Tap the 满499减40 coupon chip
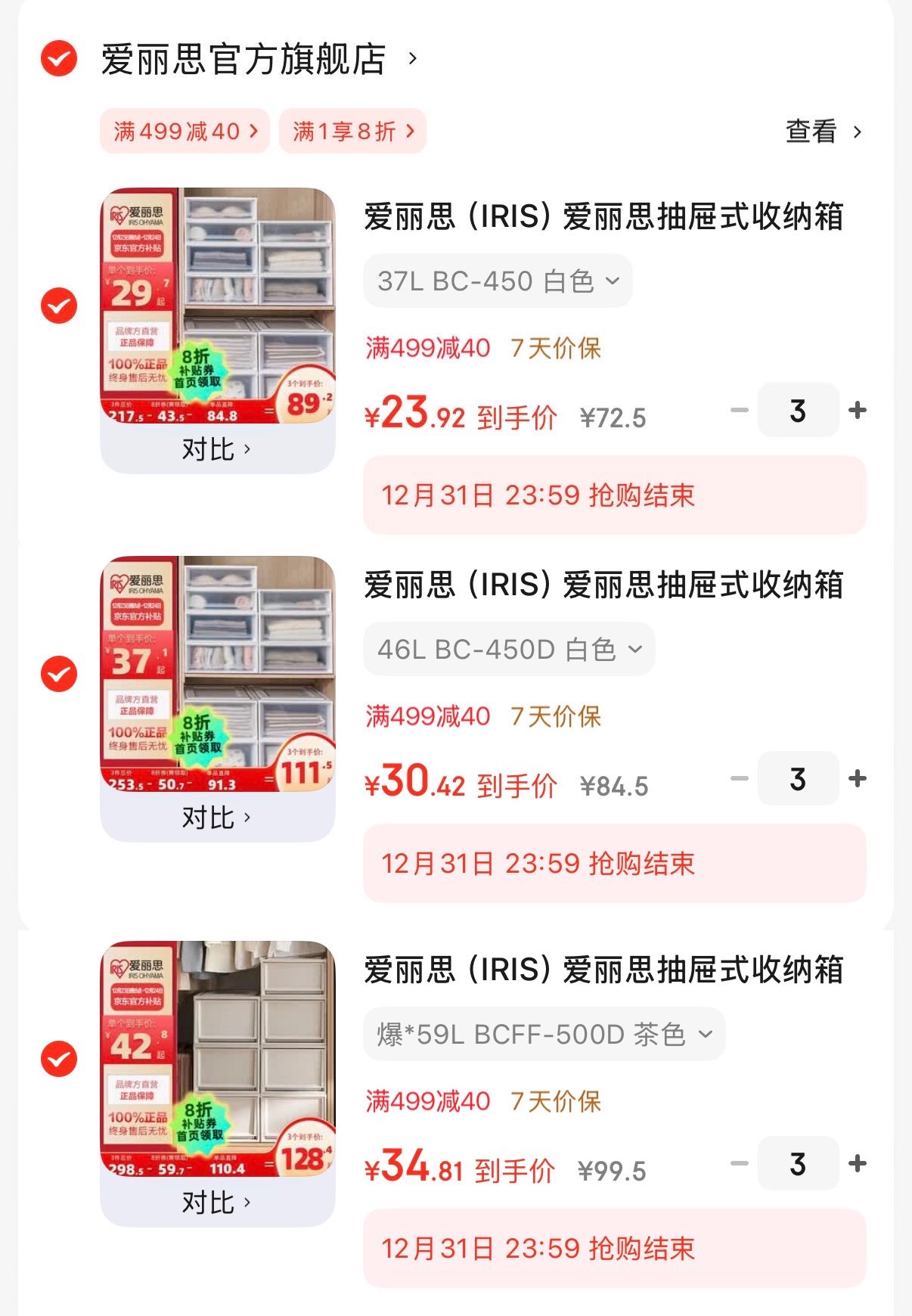The height and width of the screenshot is (1316, 912). point(185,132)
